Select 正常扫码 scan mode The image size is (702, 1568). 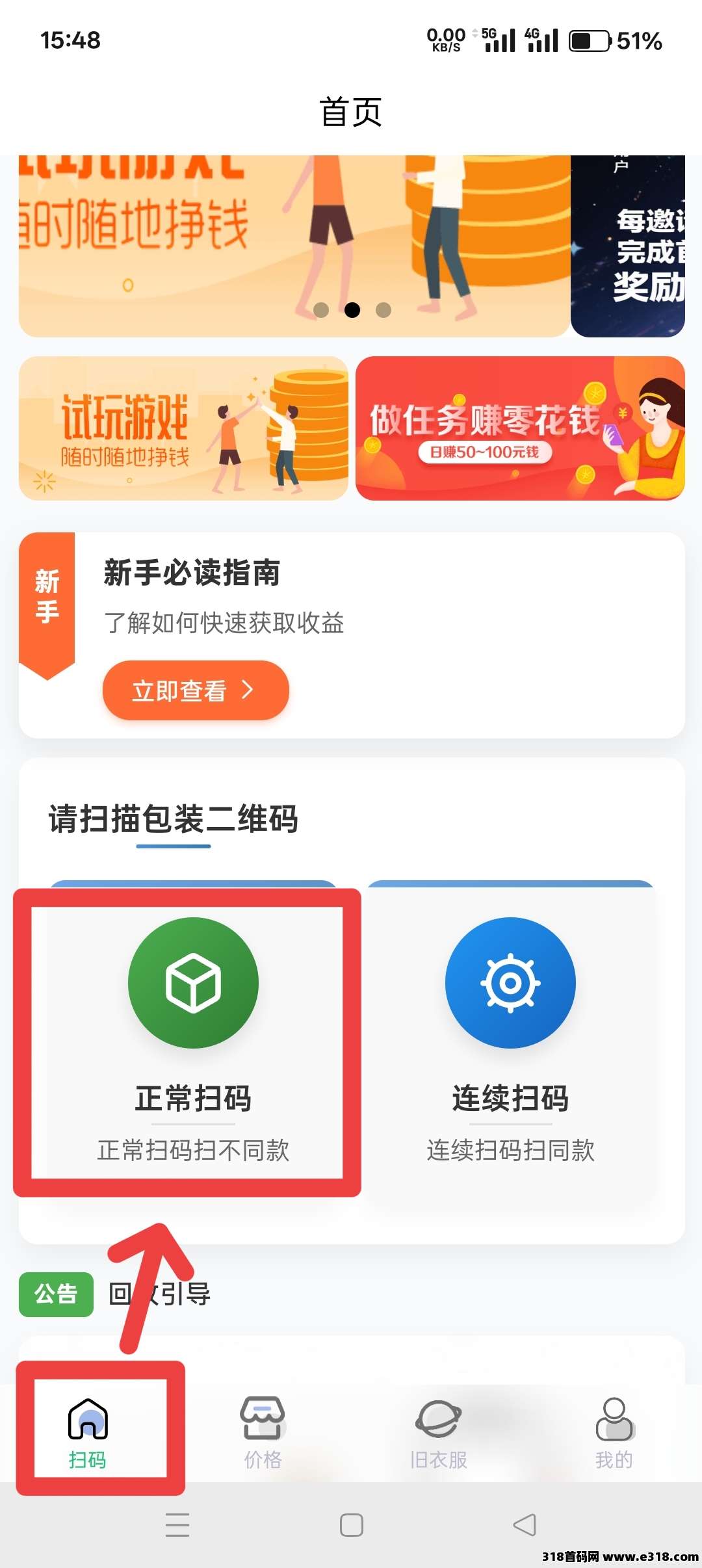193,1034
